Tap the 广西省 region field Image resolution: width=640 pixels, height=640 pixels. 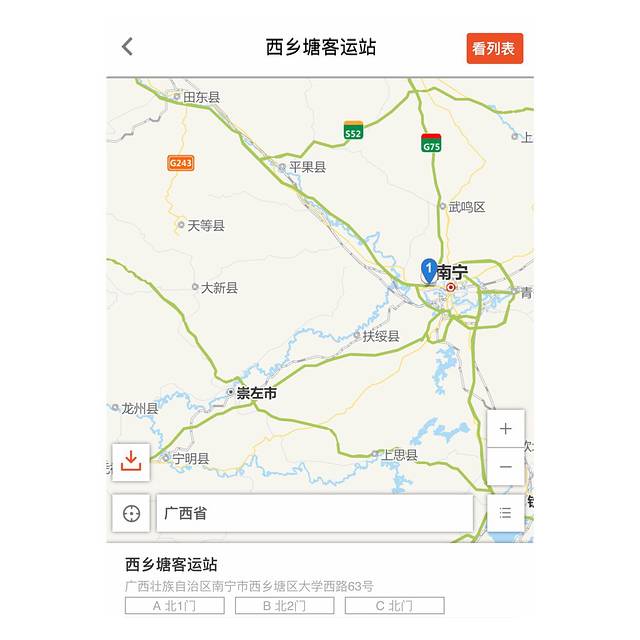pos(314,513)
